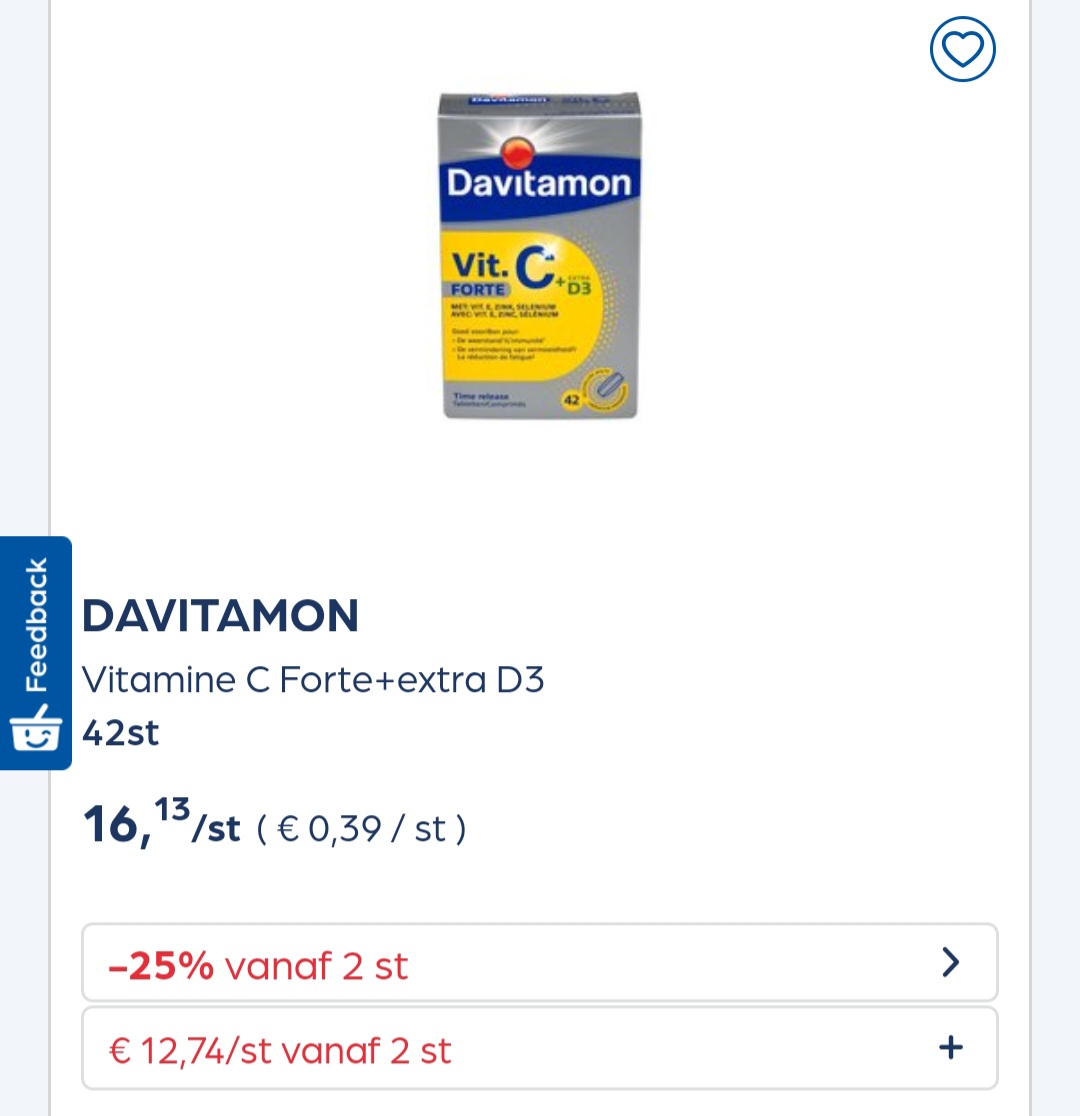The image size is (1080, 1116).
Task: Click the right chevron on the -25% banner
Action: click(950, 962)
